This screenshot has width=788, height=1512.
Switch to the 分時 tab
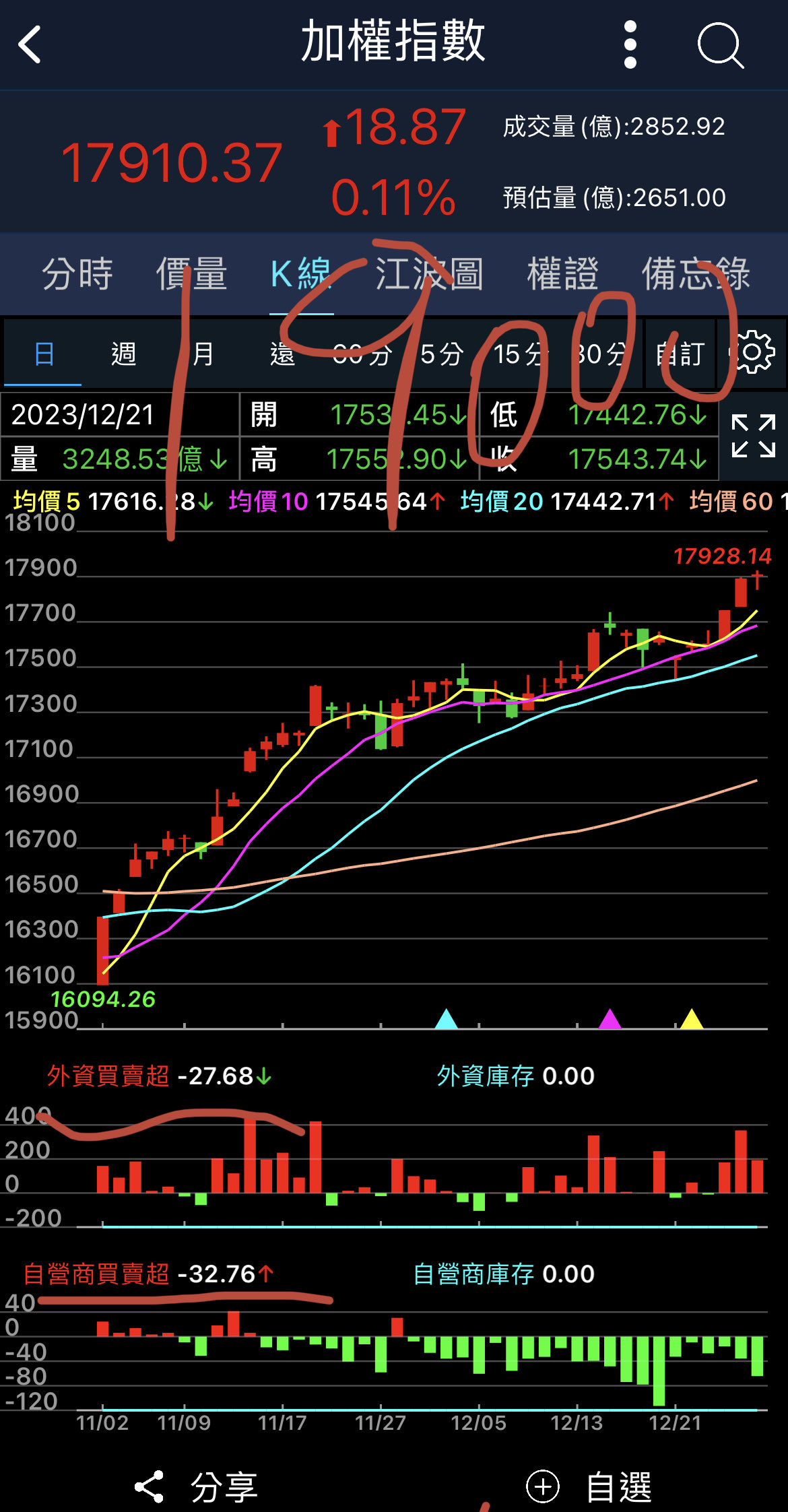tap(77, 274)
